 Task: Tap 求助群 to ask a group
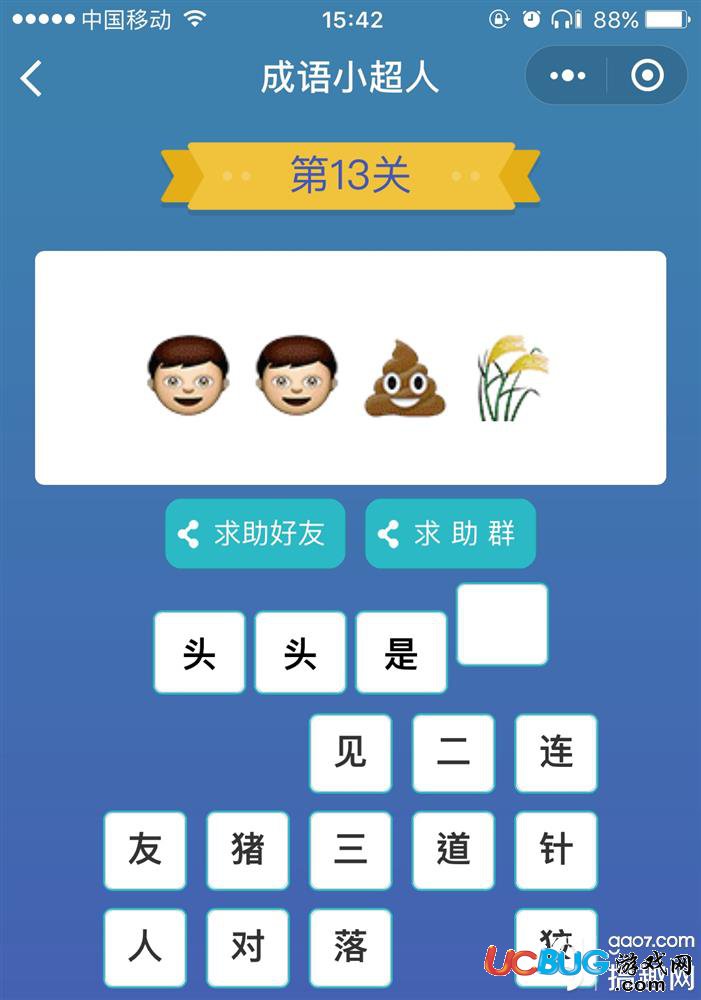point(450,533)
